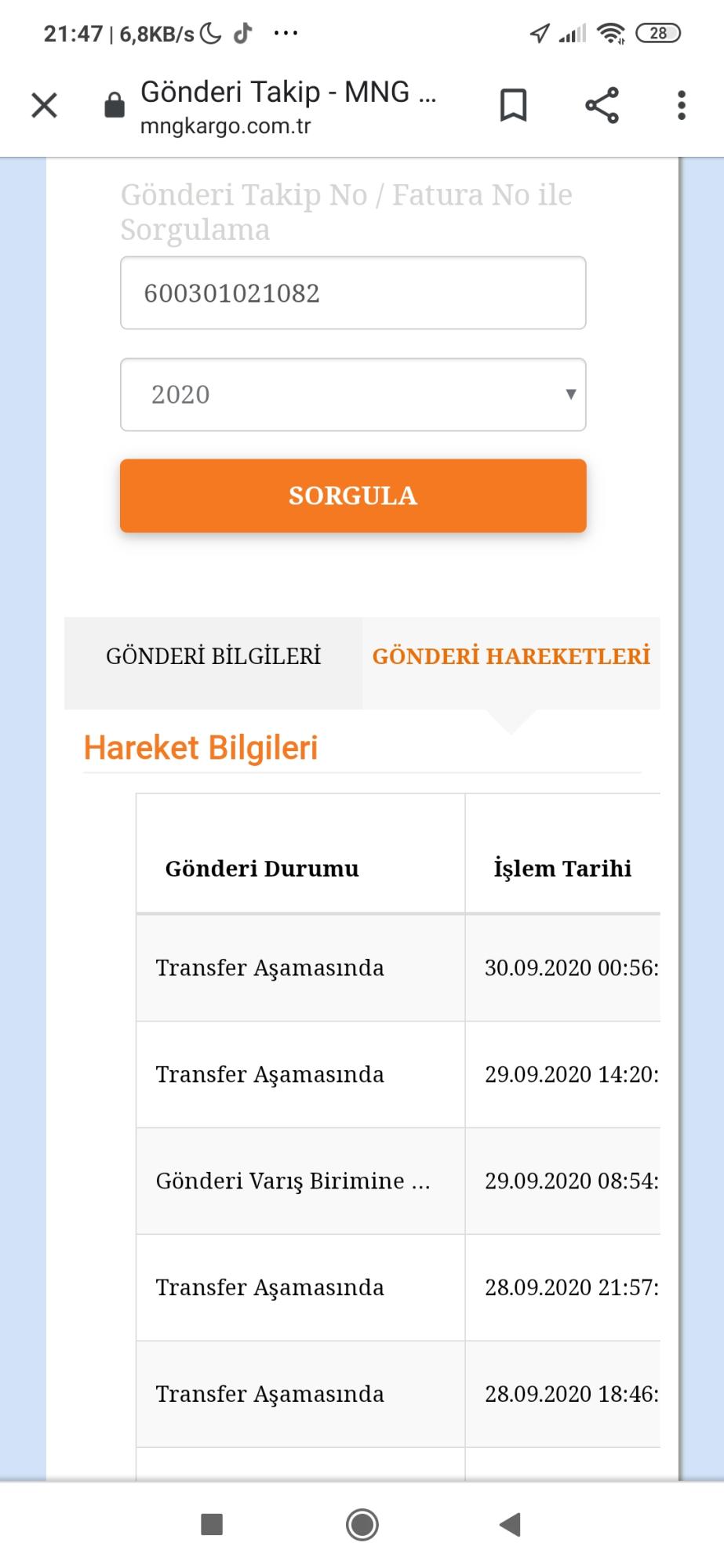Close the browser tab with X
Screen dimensions: 724x1568
[x=44, y=105]
